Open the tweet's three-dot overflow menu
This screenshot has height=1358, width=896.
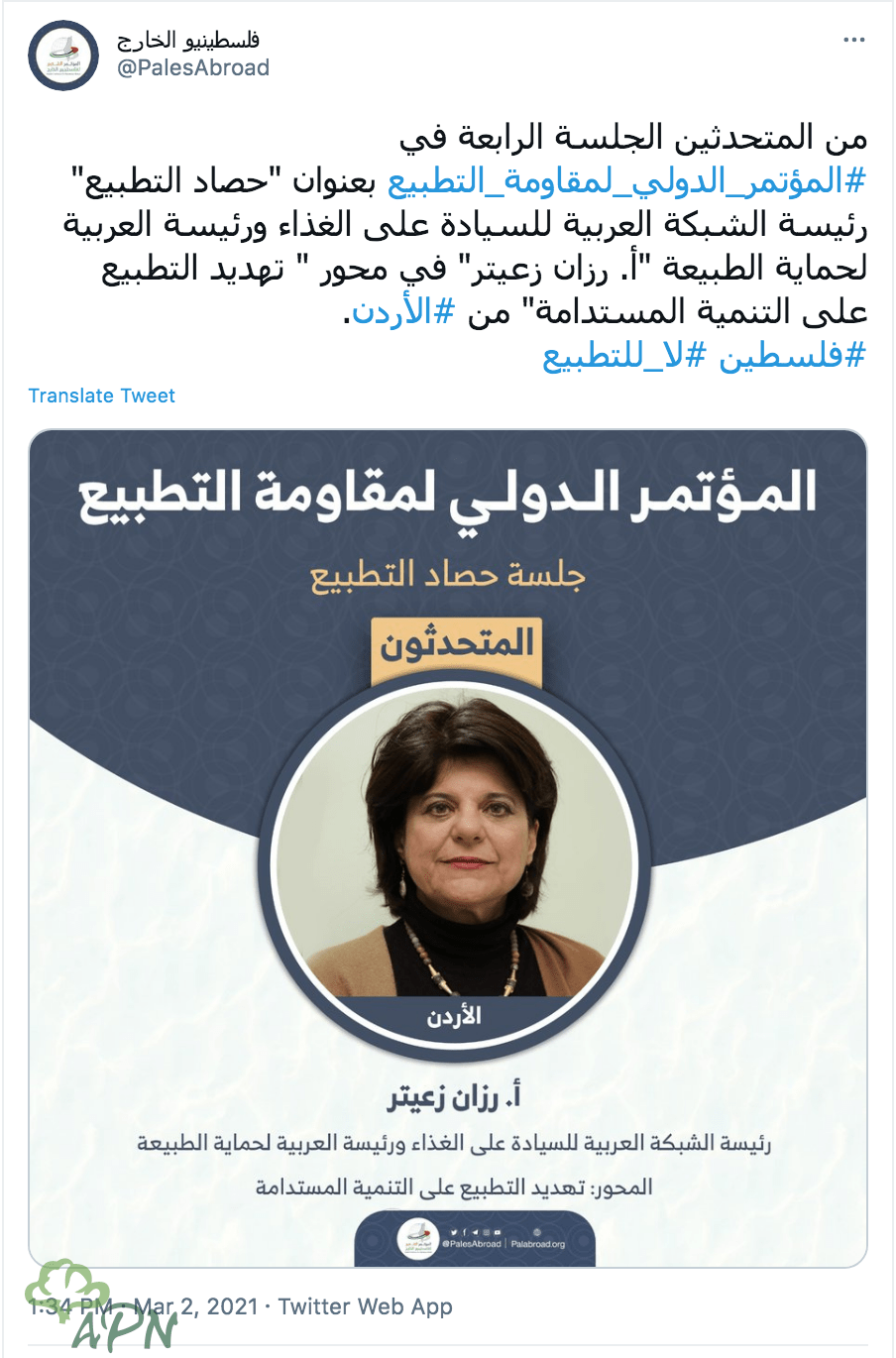853,41
